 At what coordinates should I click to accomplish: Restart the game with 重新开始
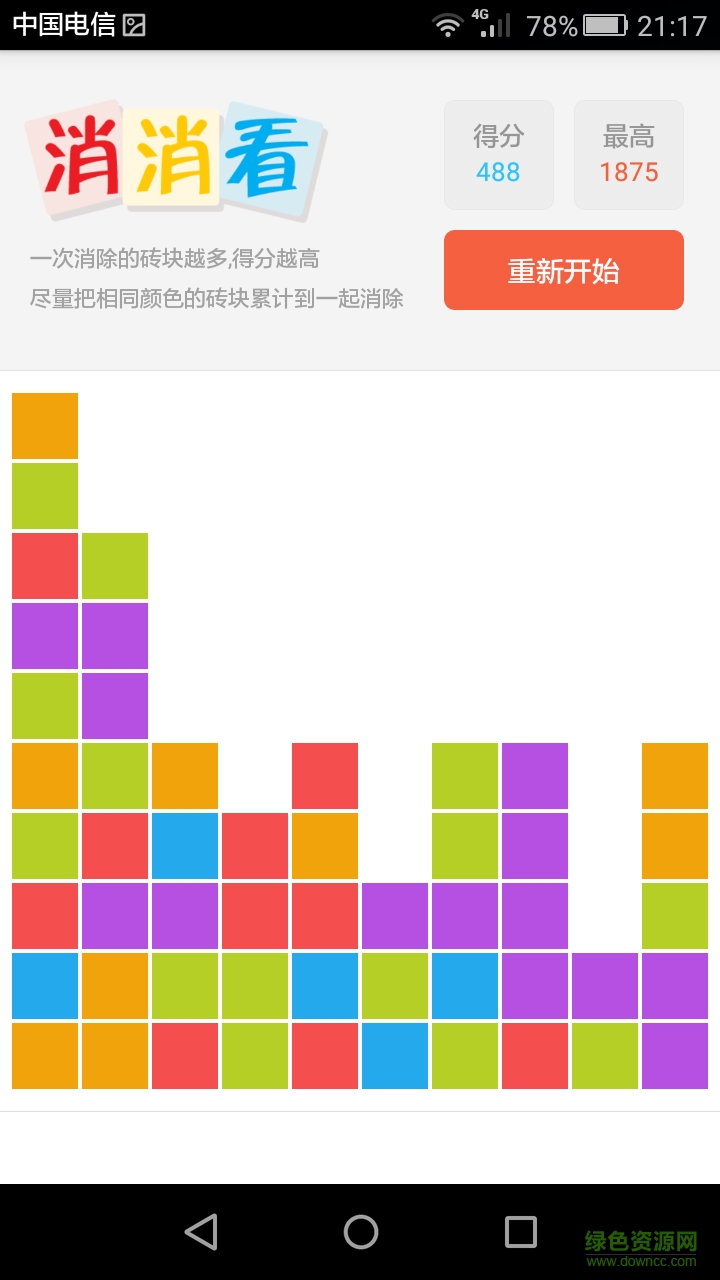tap(563, 270)
